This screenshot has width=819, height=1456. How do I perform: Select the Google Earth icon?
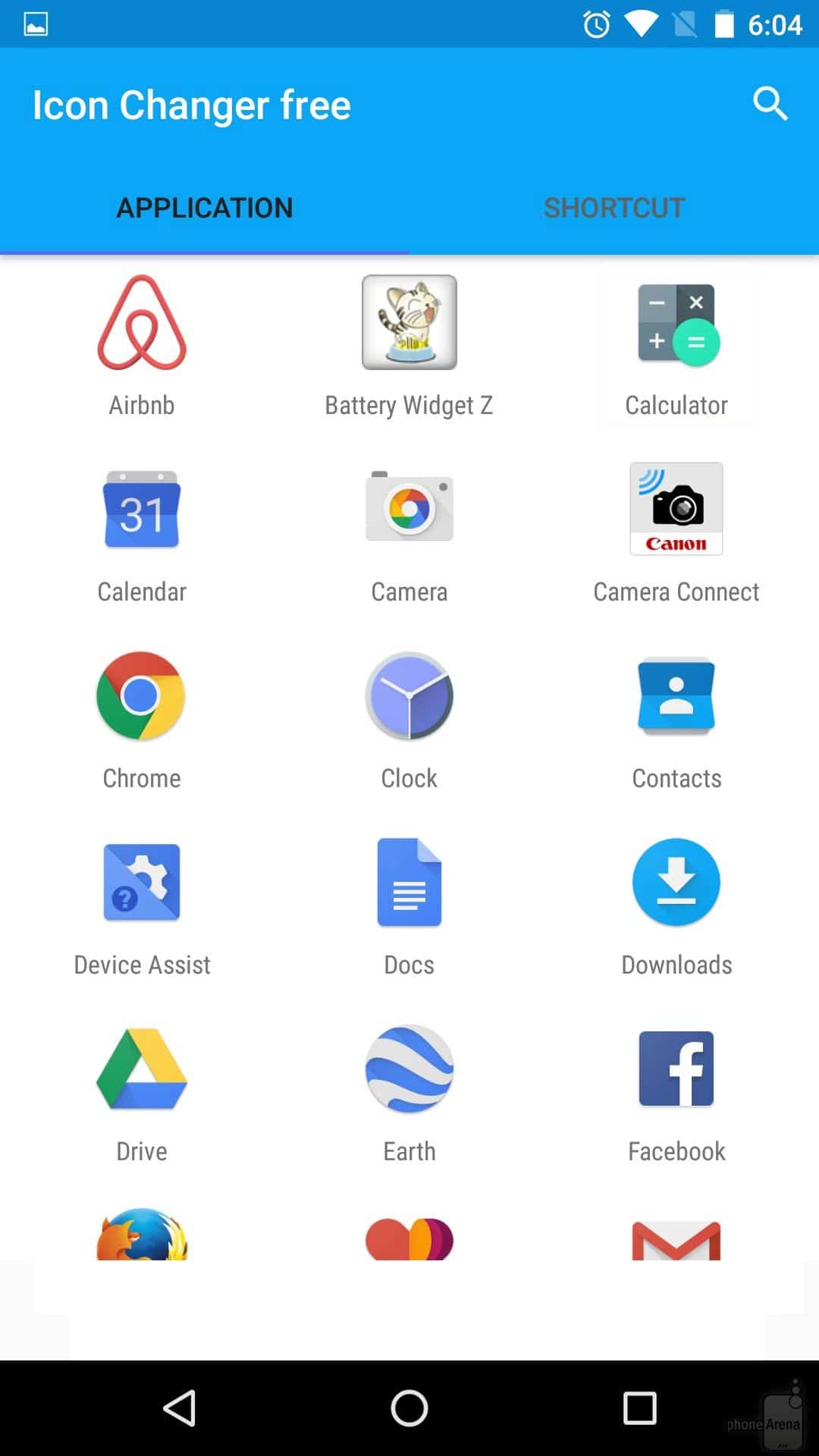409,1068
